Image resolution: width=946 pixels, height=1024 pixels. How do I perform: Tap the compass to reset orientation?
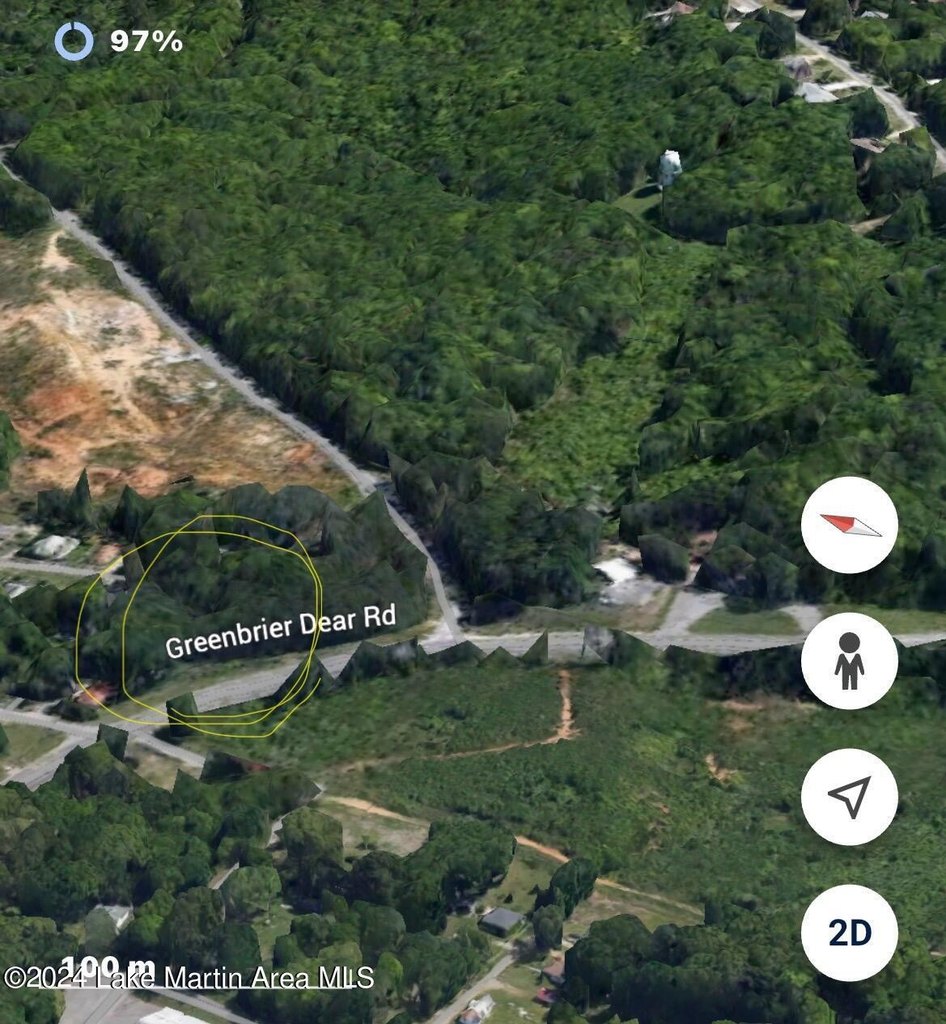pyautogui.click(x=849, y=525)
